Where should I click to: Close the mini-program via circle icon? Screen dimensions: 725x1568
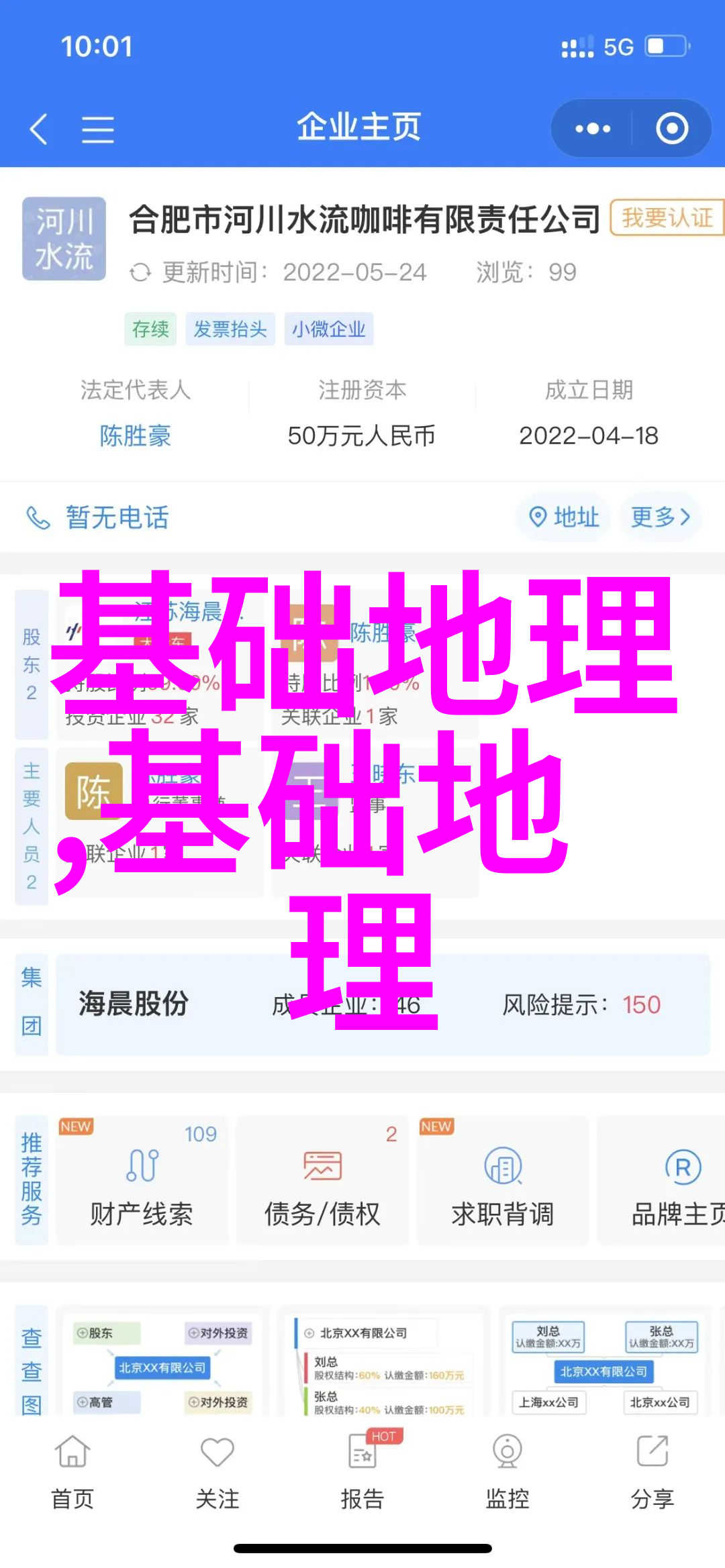click(672, 128)
